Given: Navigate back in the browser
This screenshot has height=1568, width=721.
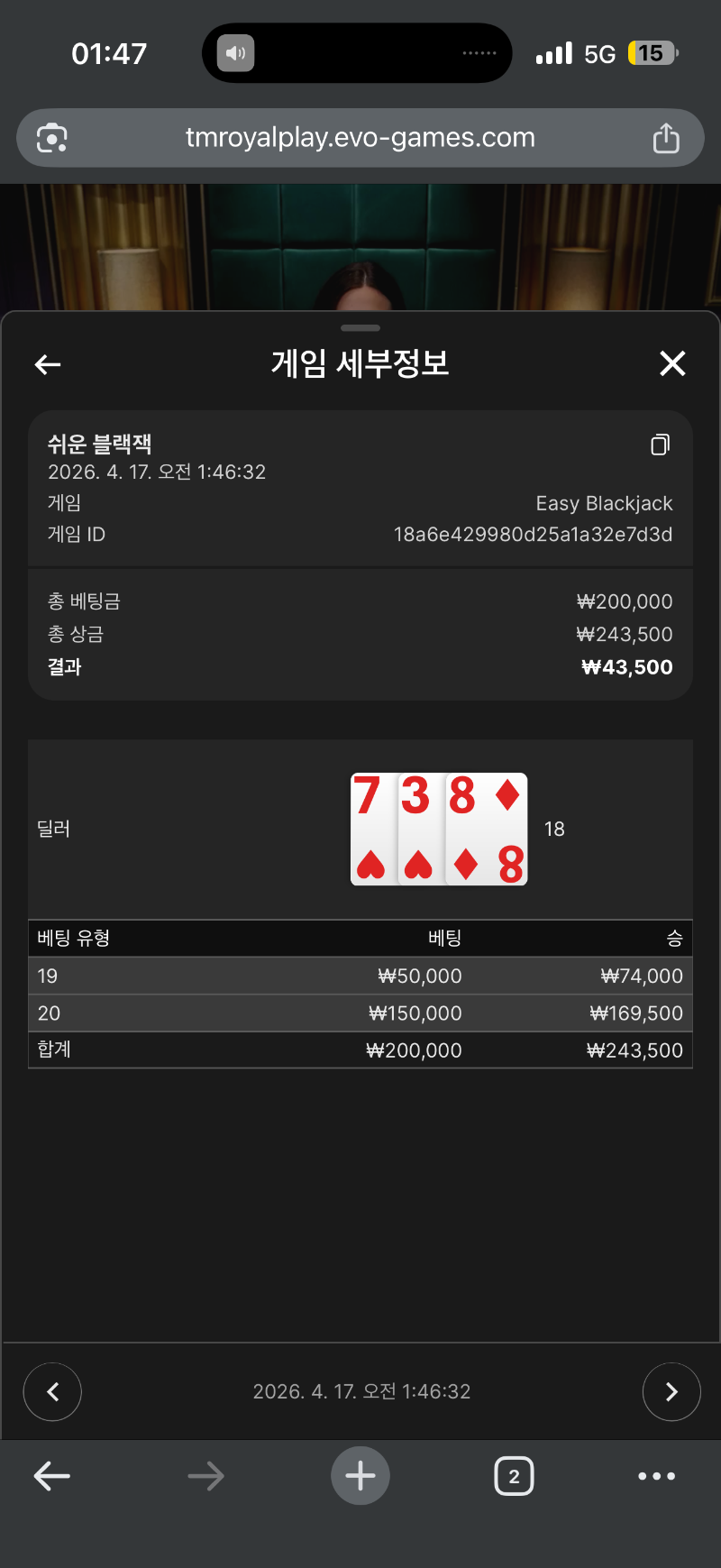Looking at the screenshot, I should click(x=52, y=1476).
